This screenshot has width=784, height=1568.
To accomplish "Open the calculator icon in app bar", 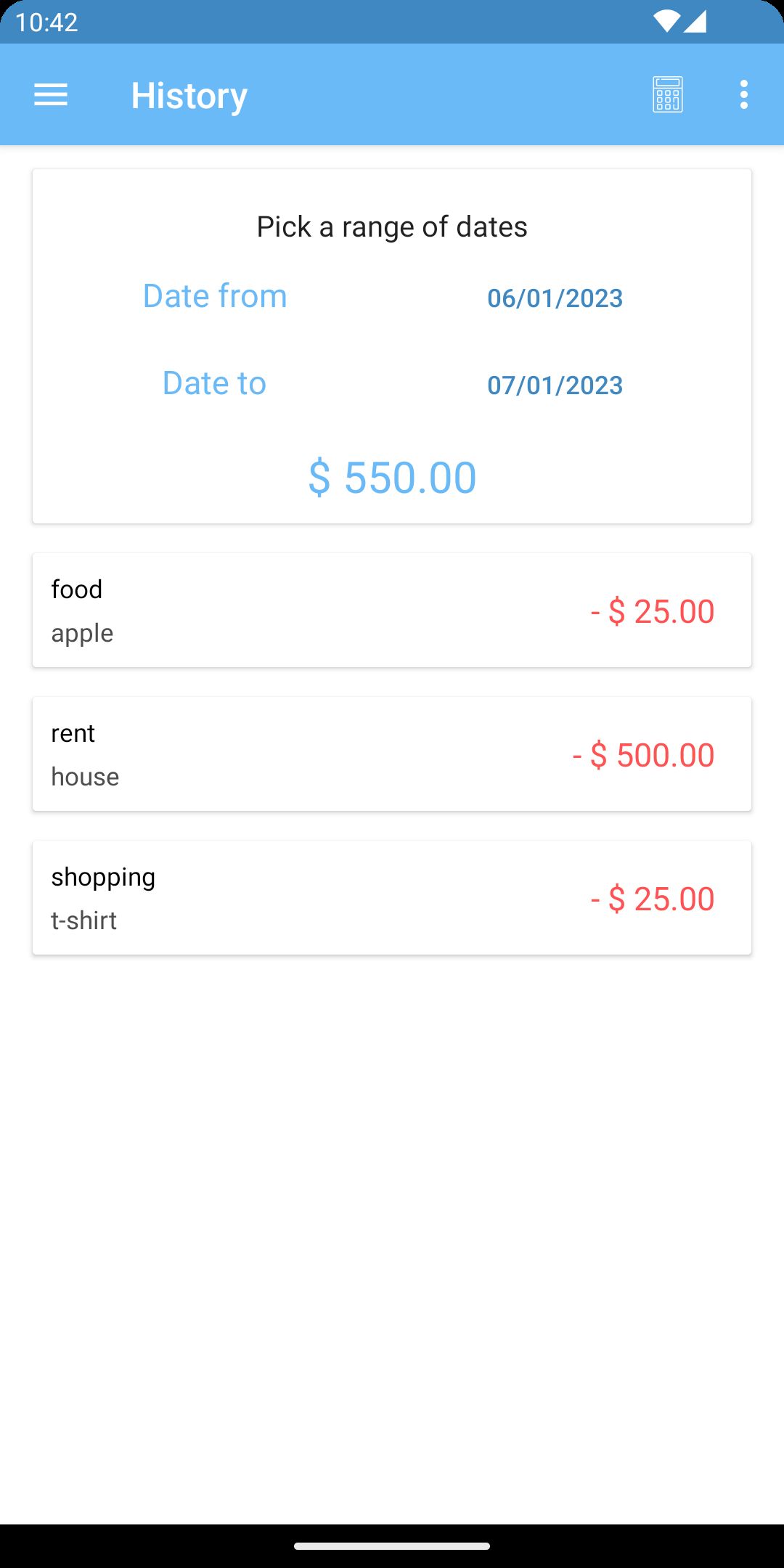I will pyautogui.click(x=667, y=95).
